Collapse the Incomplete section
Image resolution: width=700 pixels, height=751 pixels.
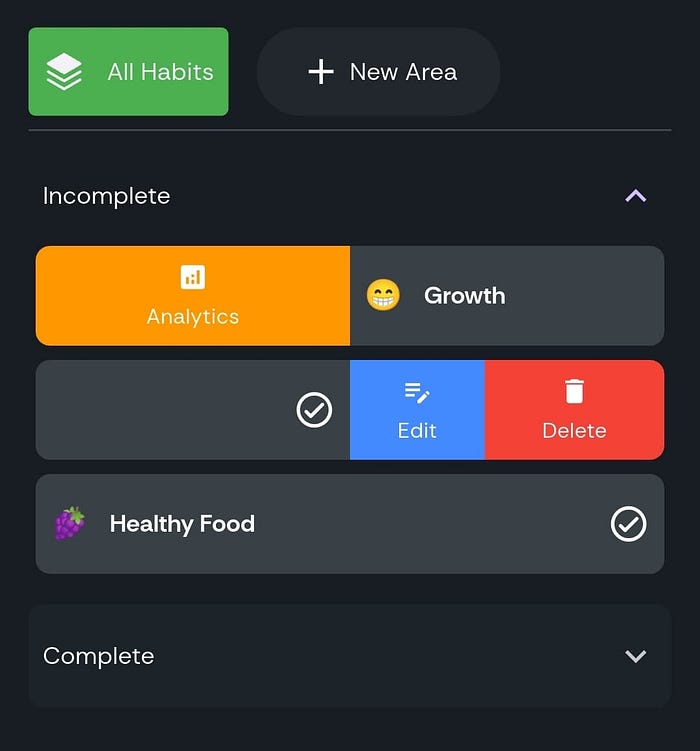coord(635,196)
